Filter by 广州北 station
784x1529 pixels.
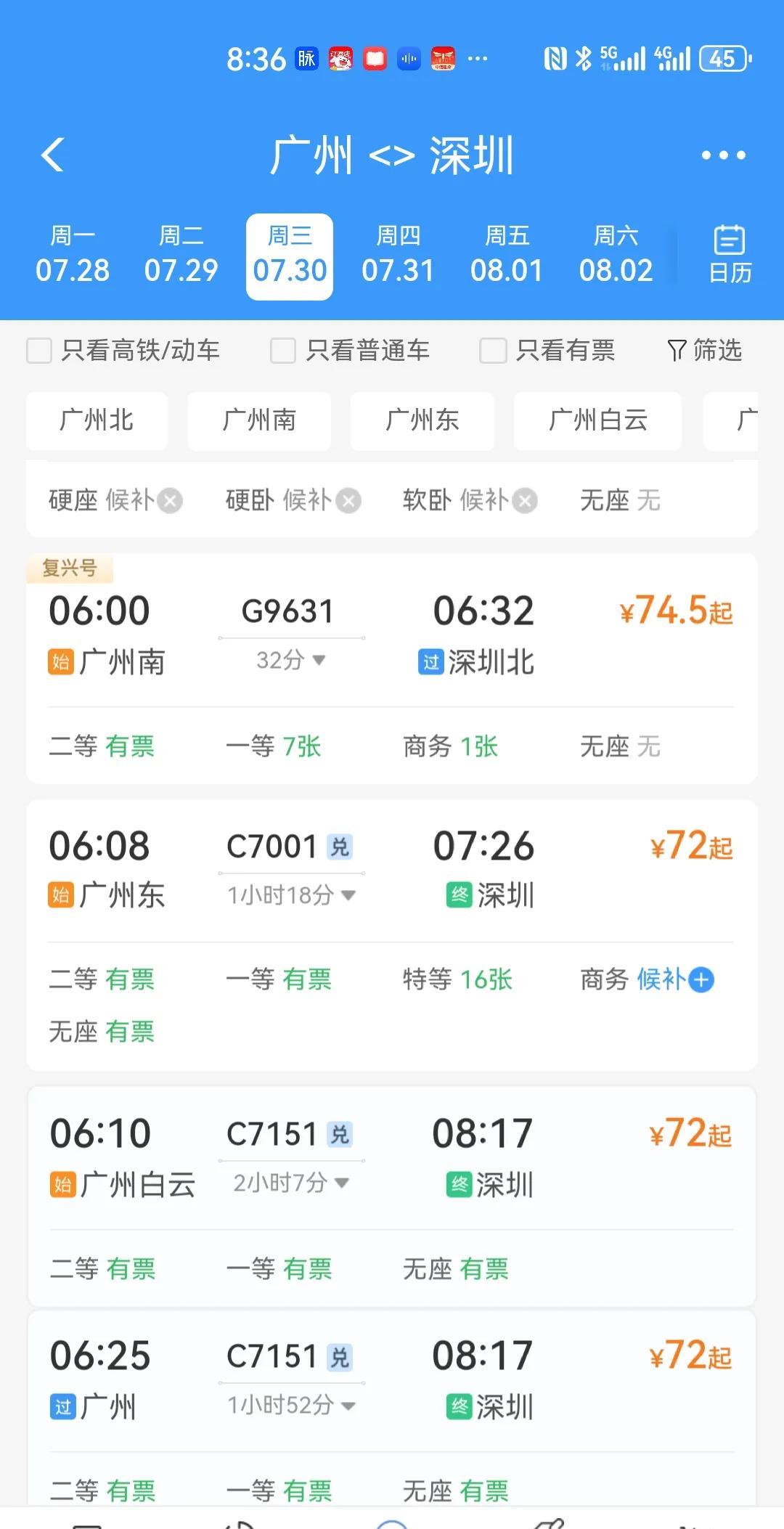click(97, 420)
